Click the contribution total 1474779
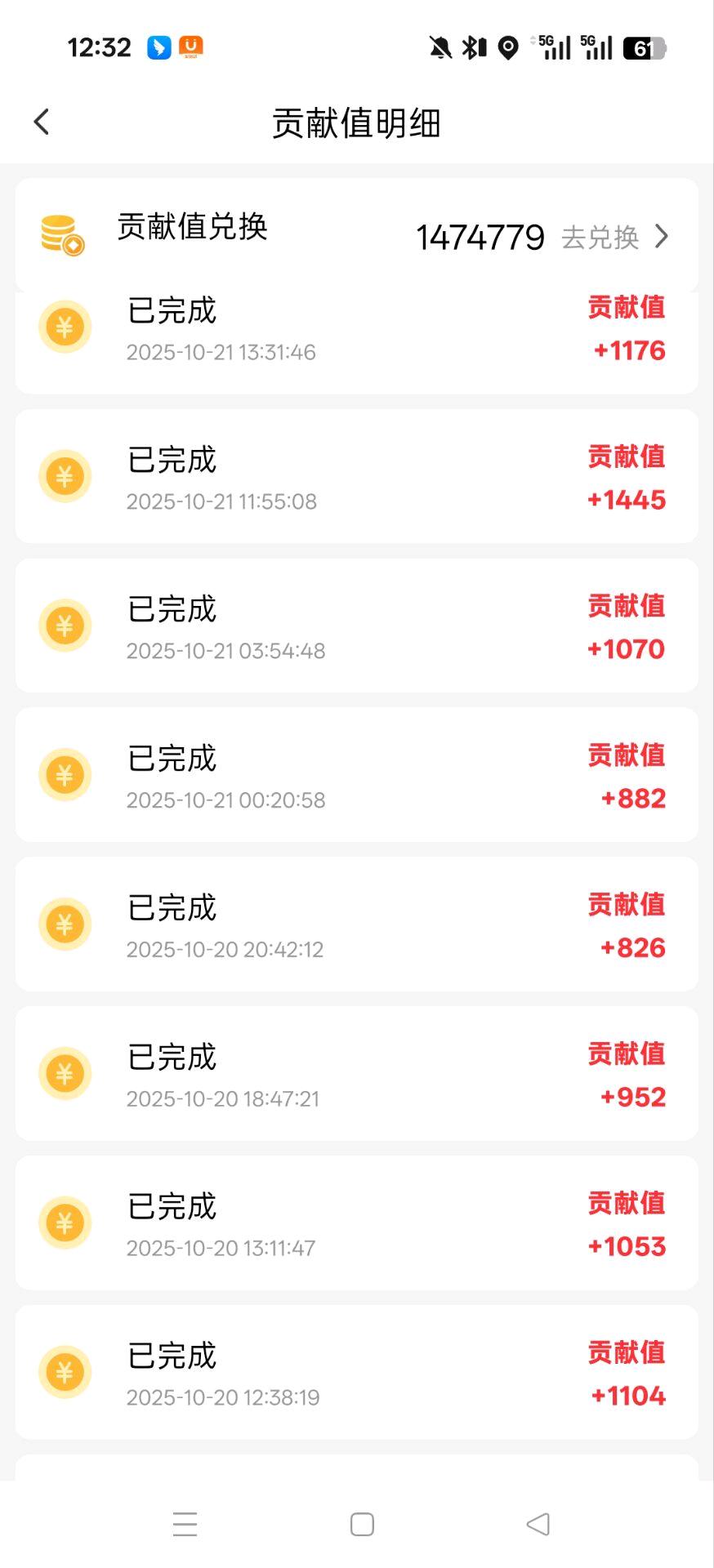Viewport: 714px width, 1568px height. tap(480, 236)
